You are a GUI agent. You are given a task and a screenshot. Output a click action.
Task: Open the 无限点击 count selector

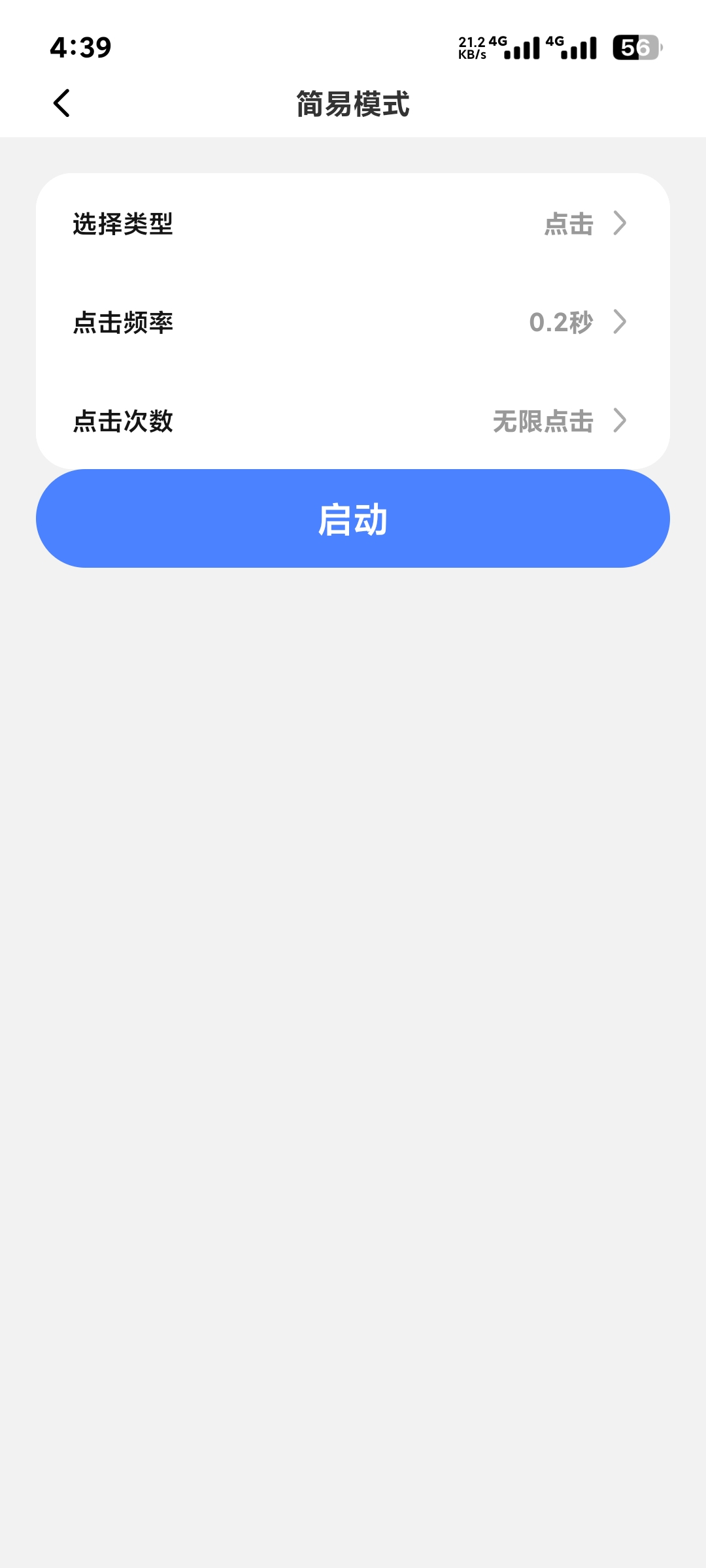[x=542, y=422]
